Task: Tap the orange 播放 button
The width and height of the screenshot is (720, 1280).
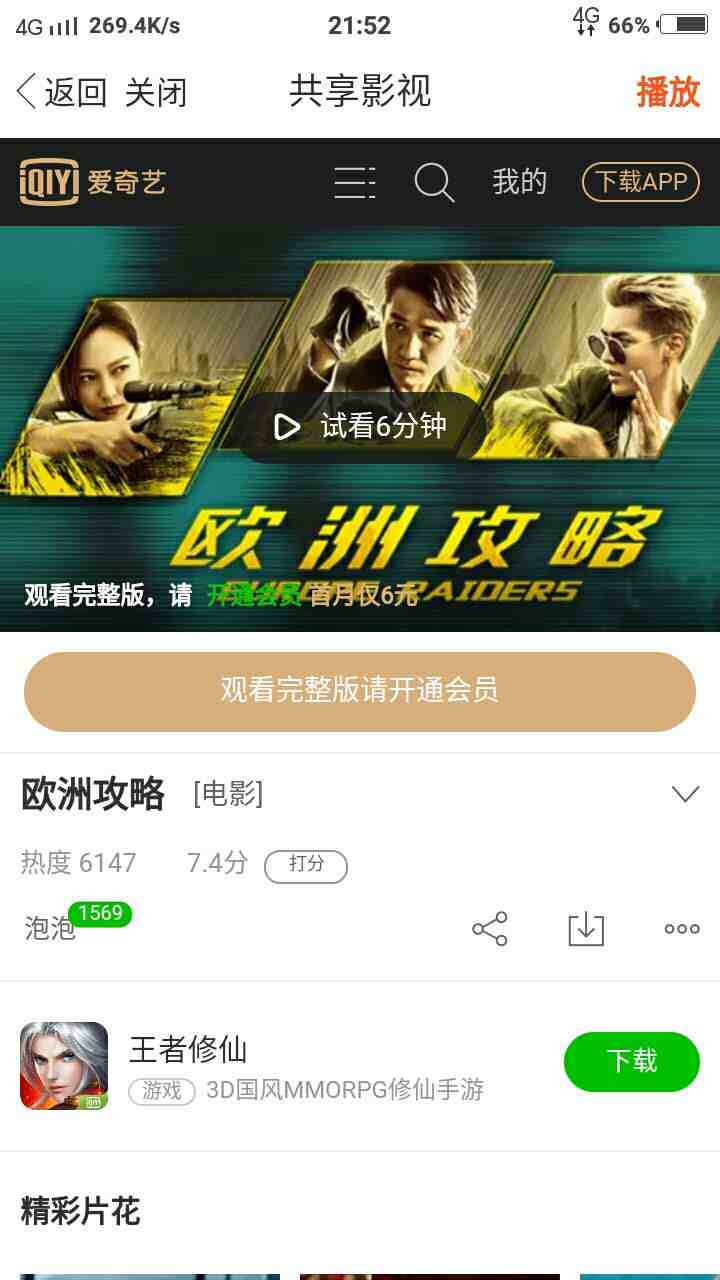Action: click(668, 92)
